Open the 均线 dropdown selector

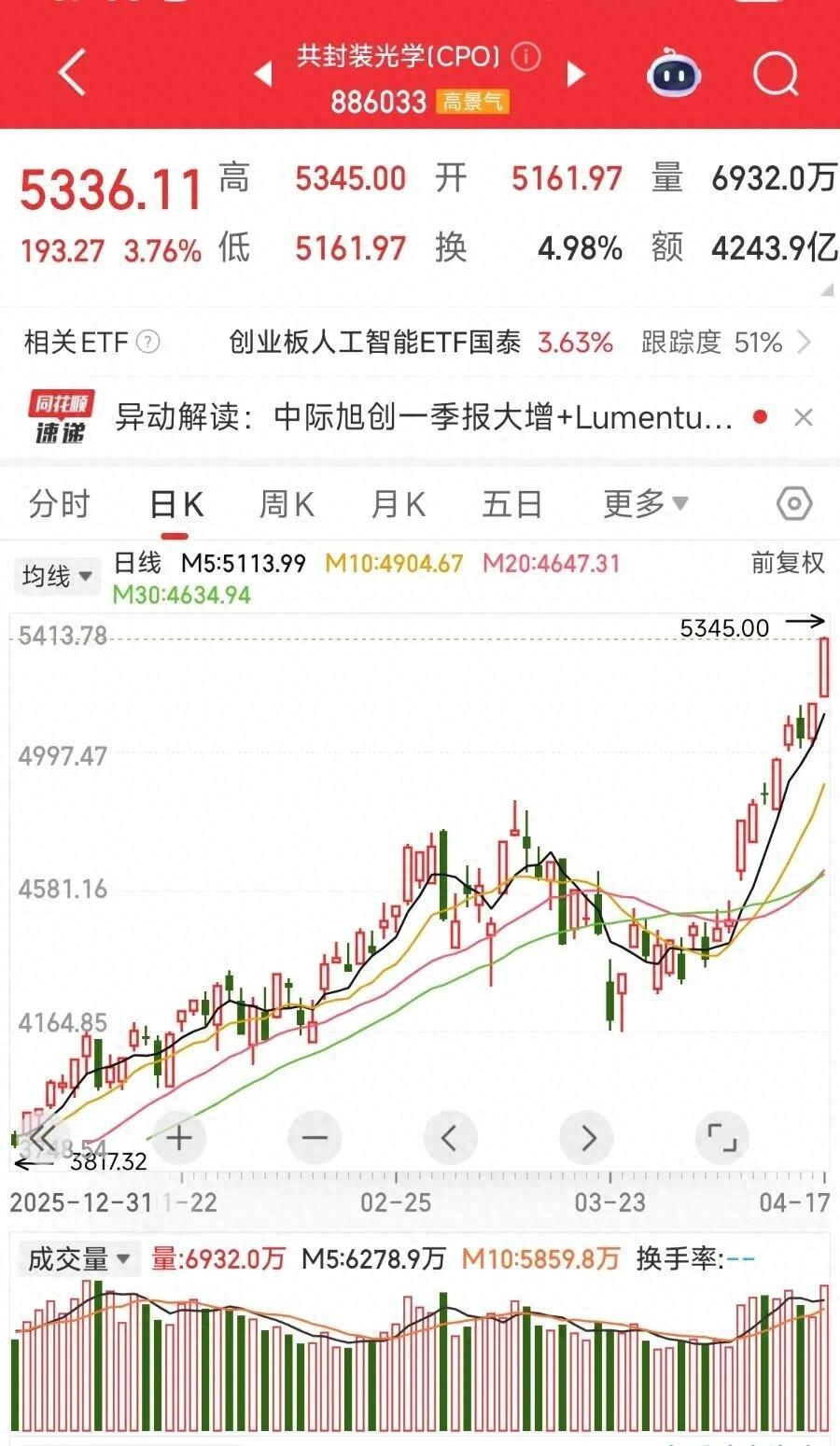point(55,576)
